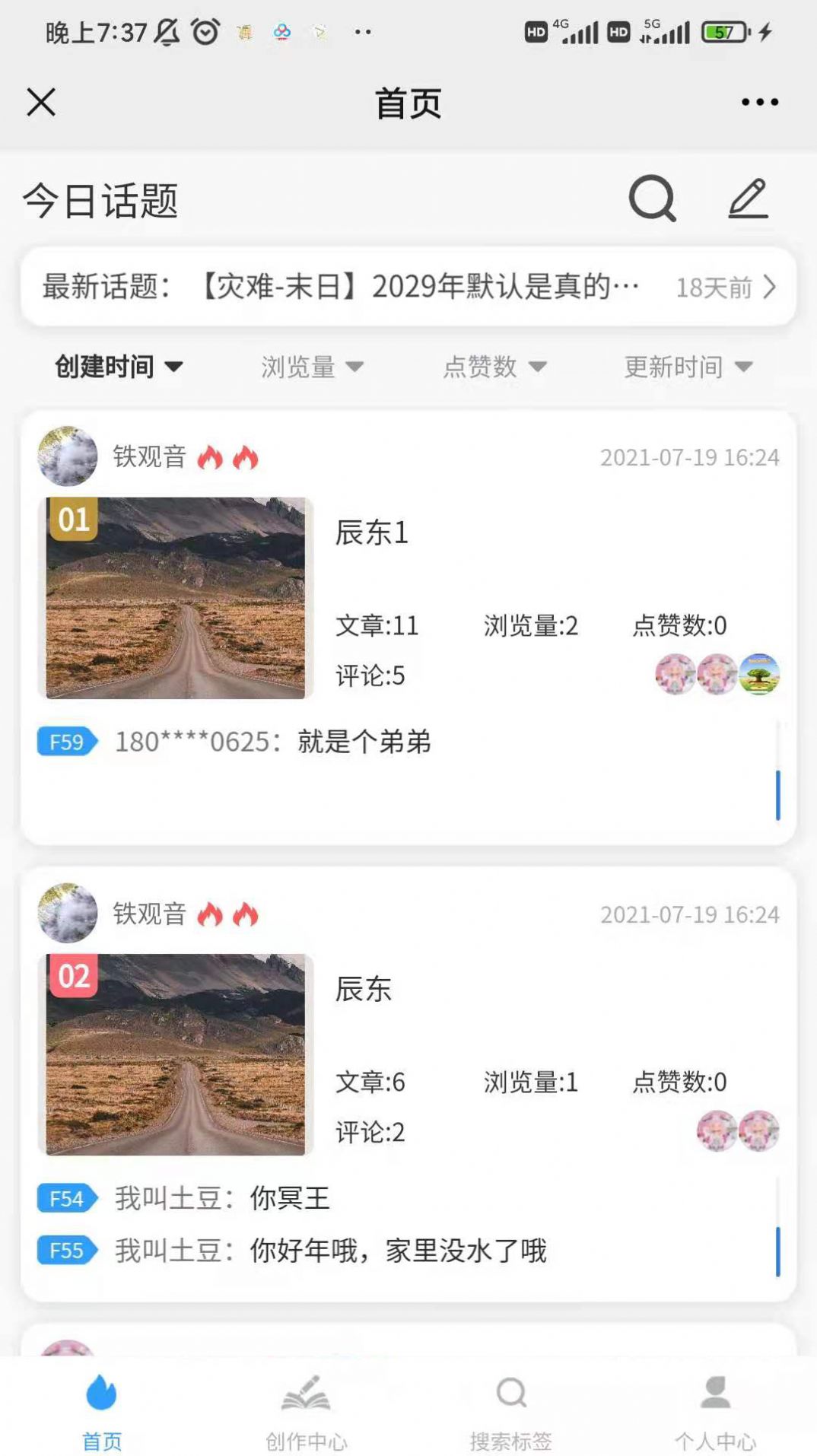Open the search icon to find topics
This screenshot has width=817, height=1456.
pyautogui.click(x=651, y=199)
